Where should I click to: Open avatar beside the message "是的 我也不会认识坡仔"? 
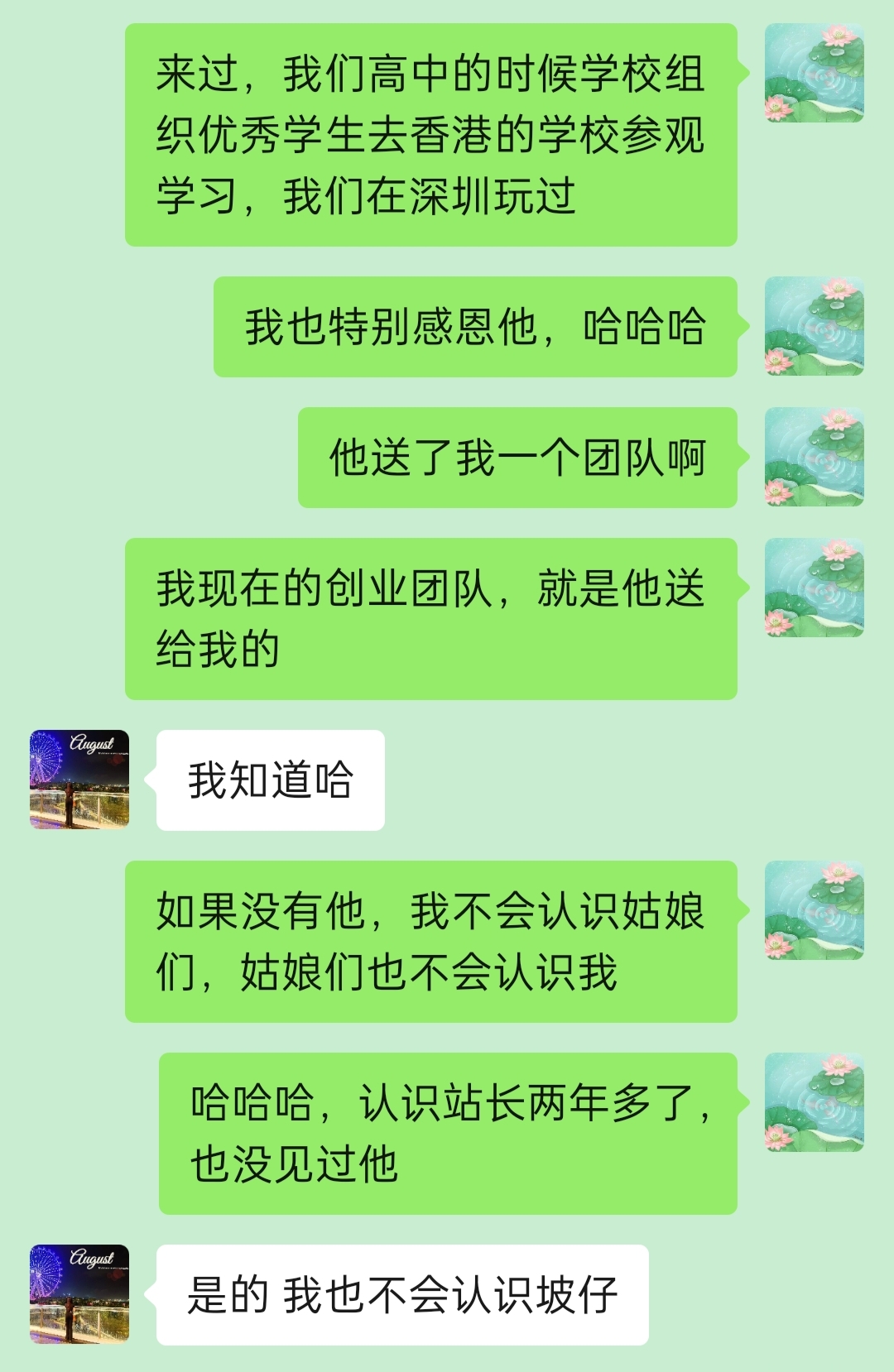(79, 1294)
